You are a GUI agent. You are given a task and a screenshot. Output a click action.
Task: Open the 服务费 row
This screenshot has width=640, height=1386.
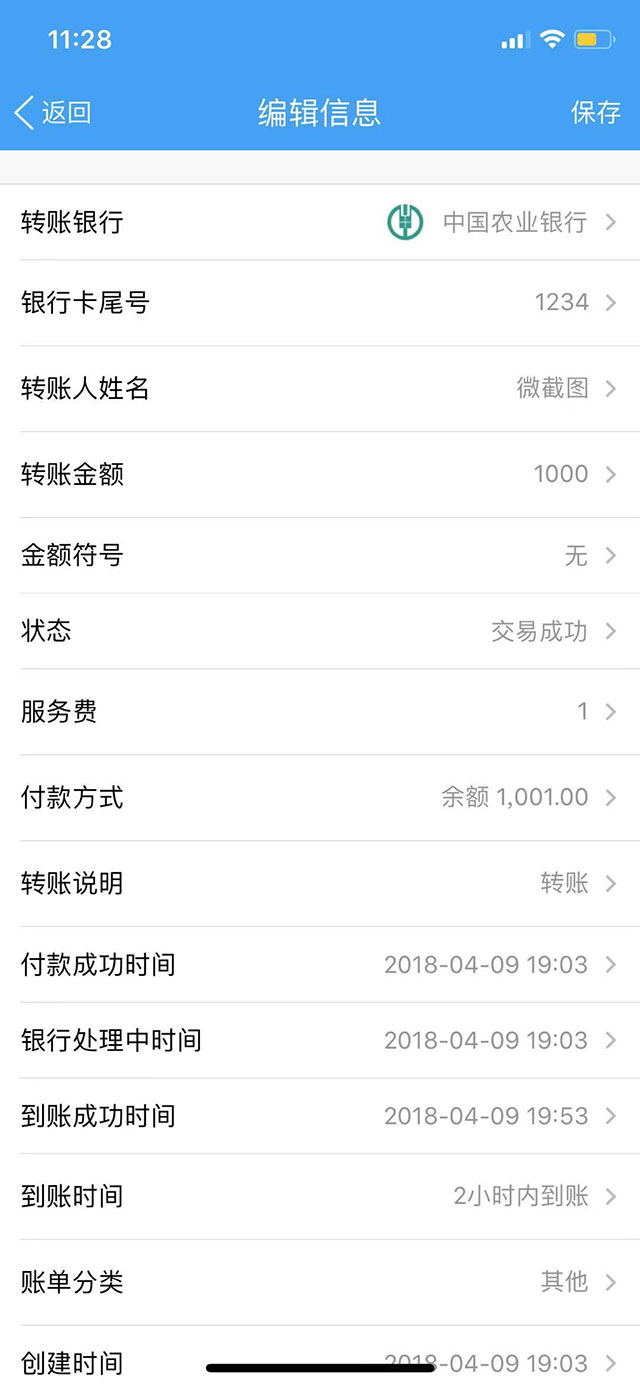(x=320, y=712)
